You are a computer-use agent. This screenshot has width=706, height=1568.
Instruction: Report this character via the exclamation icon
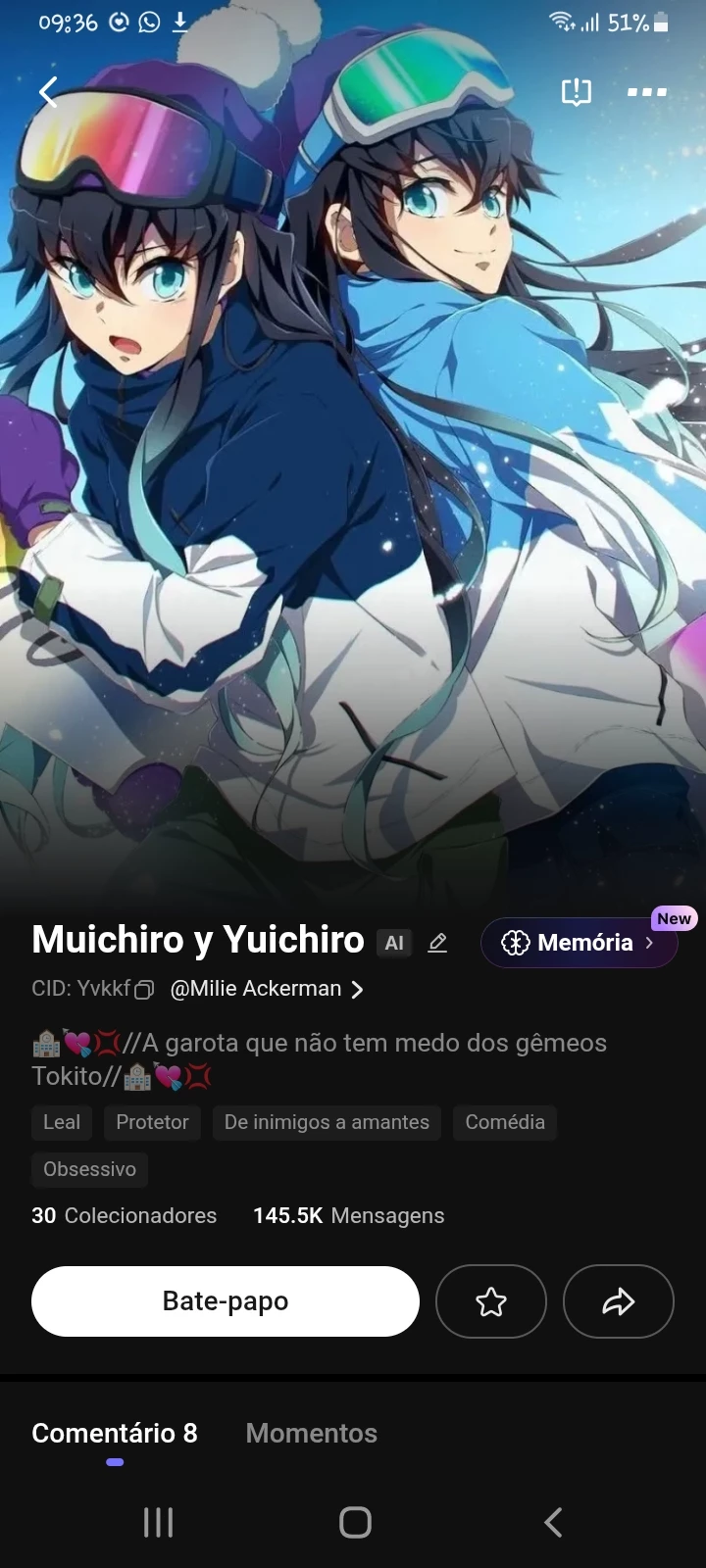pyautogui.click(x=576, y=92)
